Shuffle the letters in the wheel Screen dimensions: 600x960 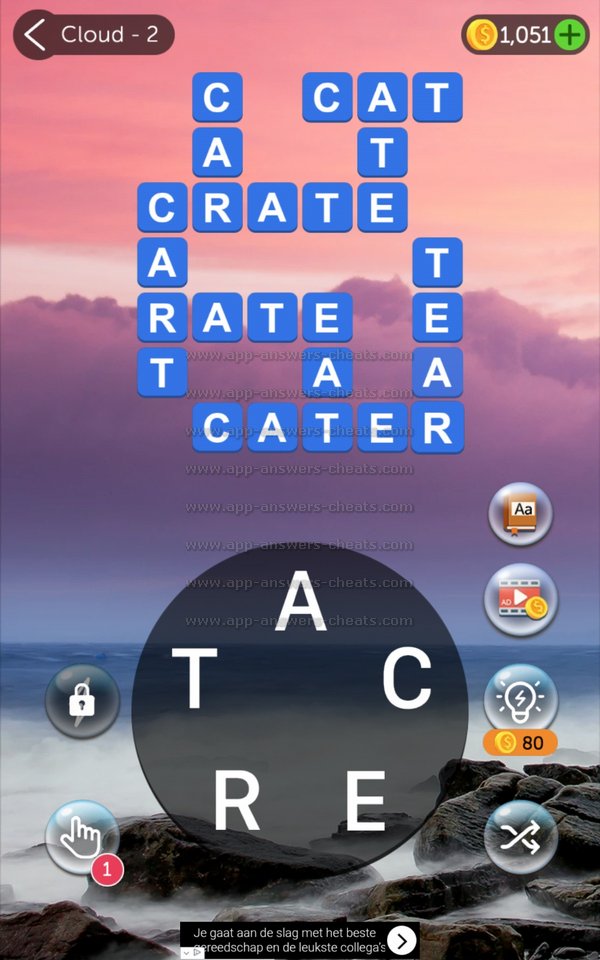coord(521,837)
